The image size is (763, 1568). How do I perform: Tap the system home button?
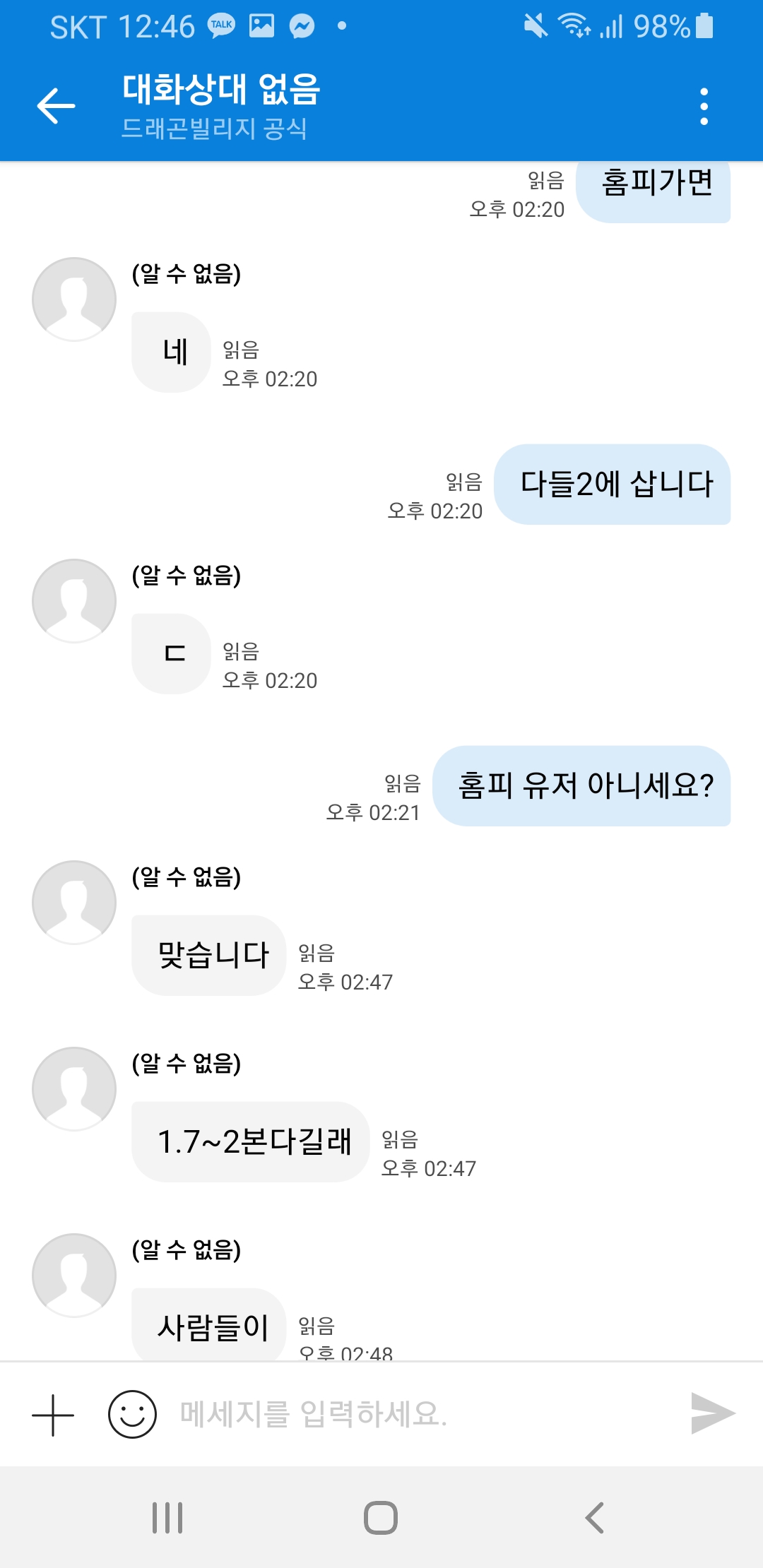click(381, 1517)
